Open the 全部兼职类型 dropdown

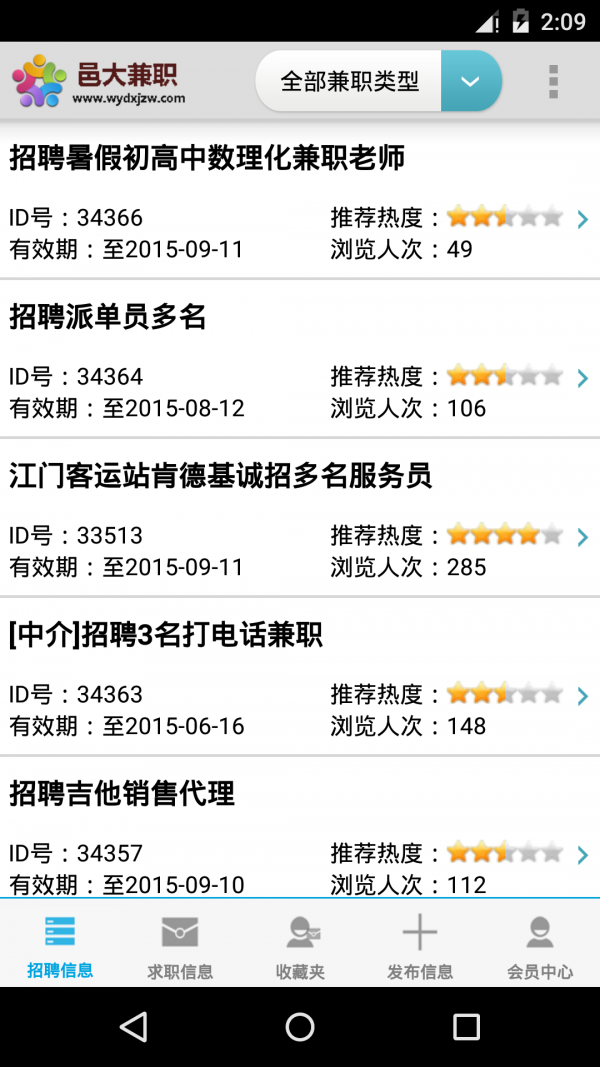pyautogui.click(x=379, y=81)
